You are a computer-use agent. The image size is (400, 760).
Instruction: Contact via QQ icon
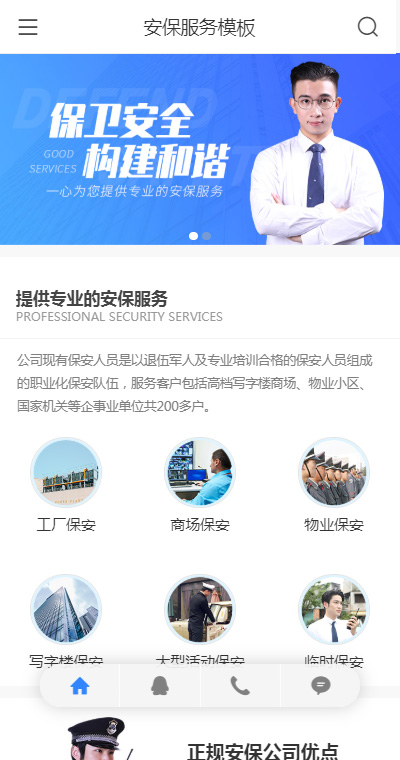[160, 686]
